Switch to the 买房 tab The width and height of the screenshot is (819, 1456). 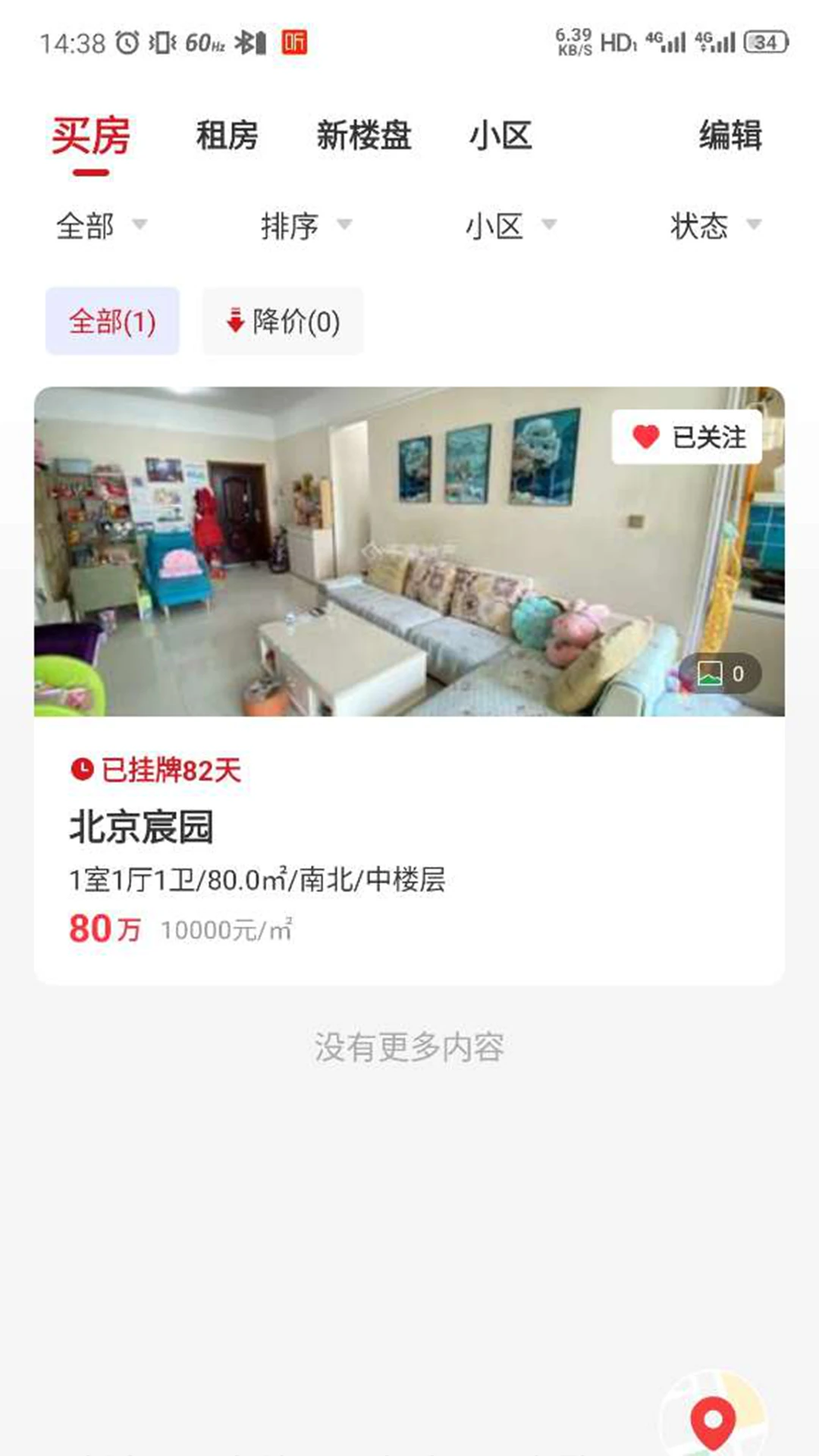(91, 136)
